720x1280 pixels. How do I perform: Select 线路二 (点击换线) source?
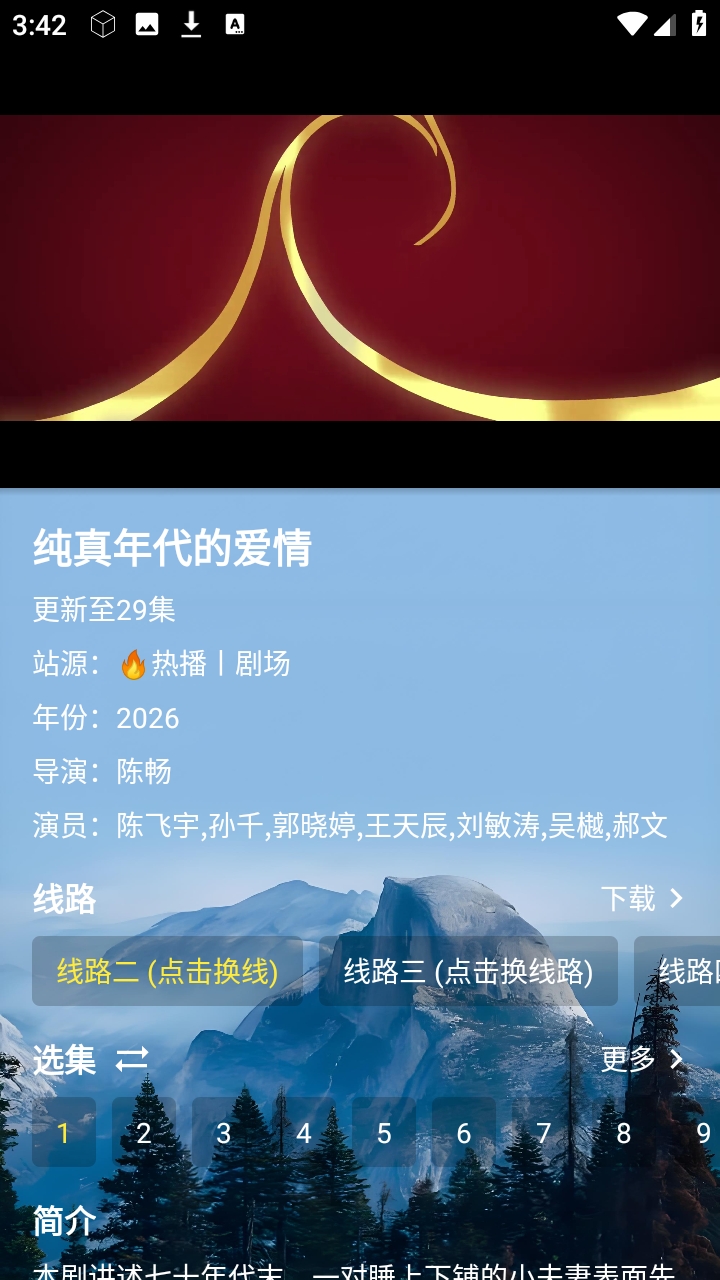[x=167, y=971]
